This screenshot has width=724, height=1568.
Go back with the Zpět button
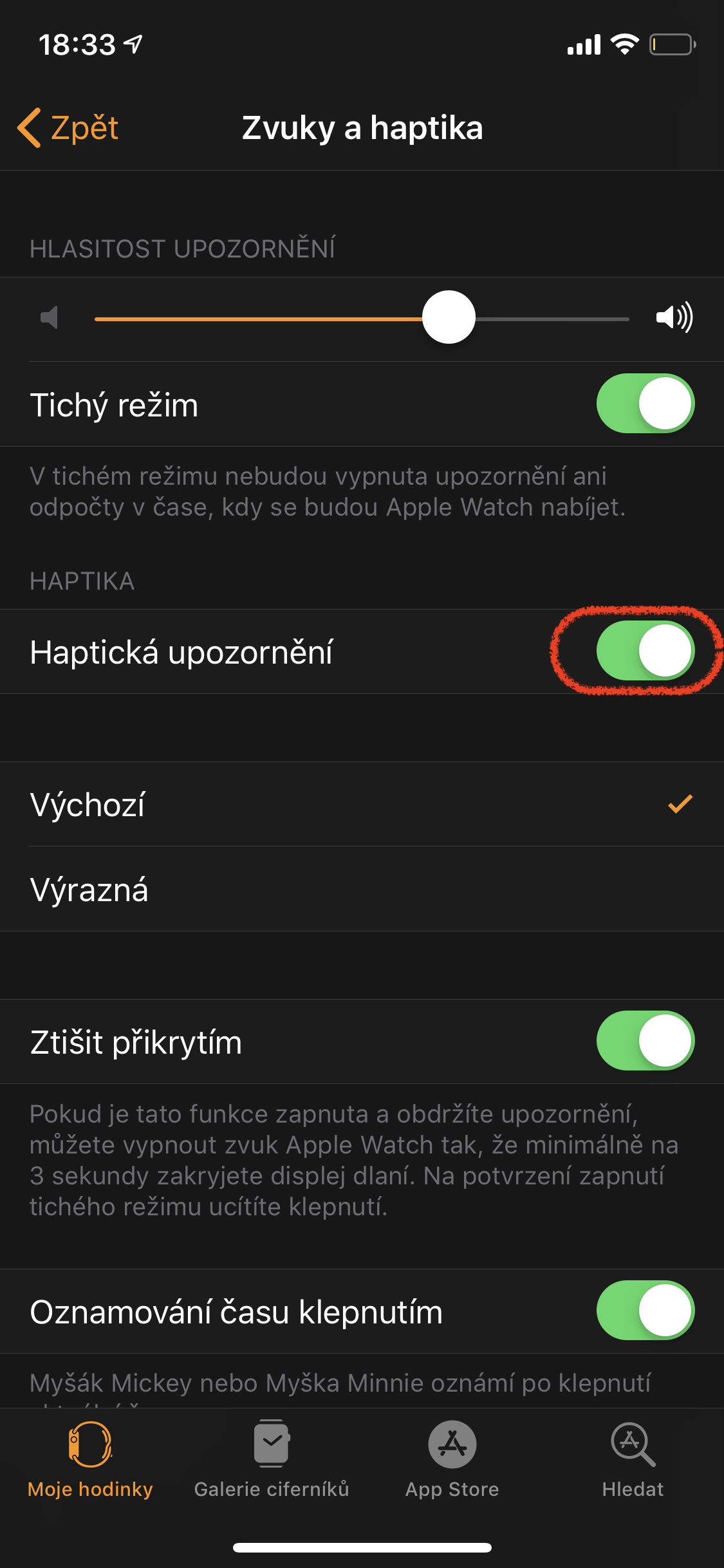(x=68, y=127)
